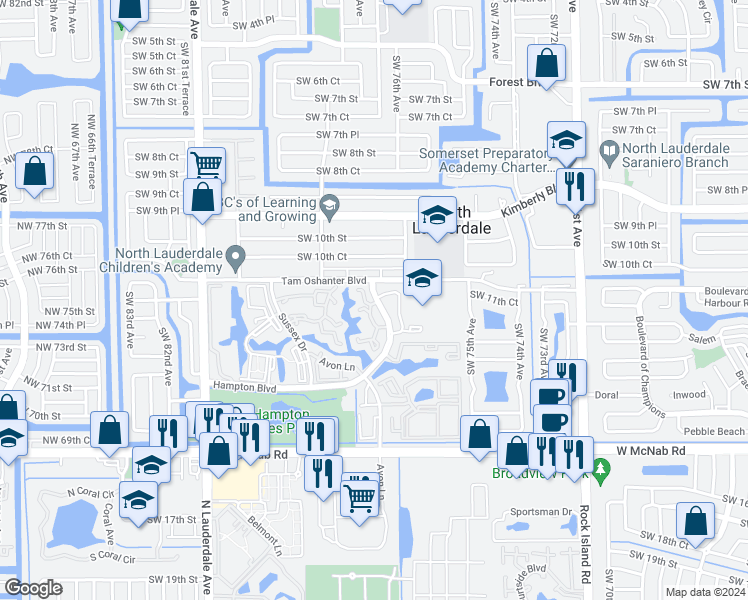Tap the North Lauderdale Saraniero Branch pin
This screenshot has height=600, width=748.
pos(608,151)
